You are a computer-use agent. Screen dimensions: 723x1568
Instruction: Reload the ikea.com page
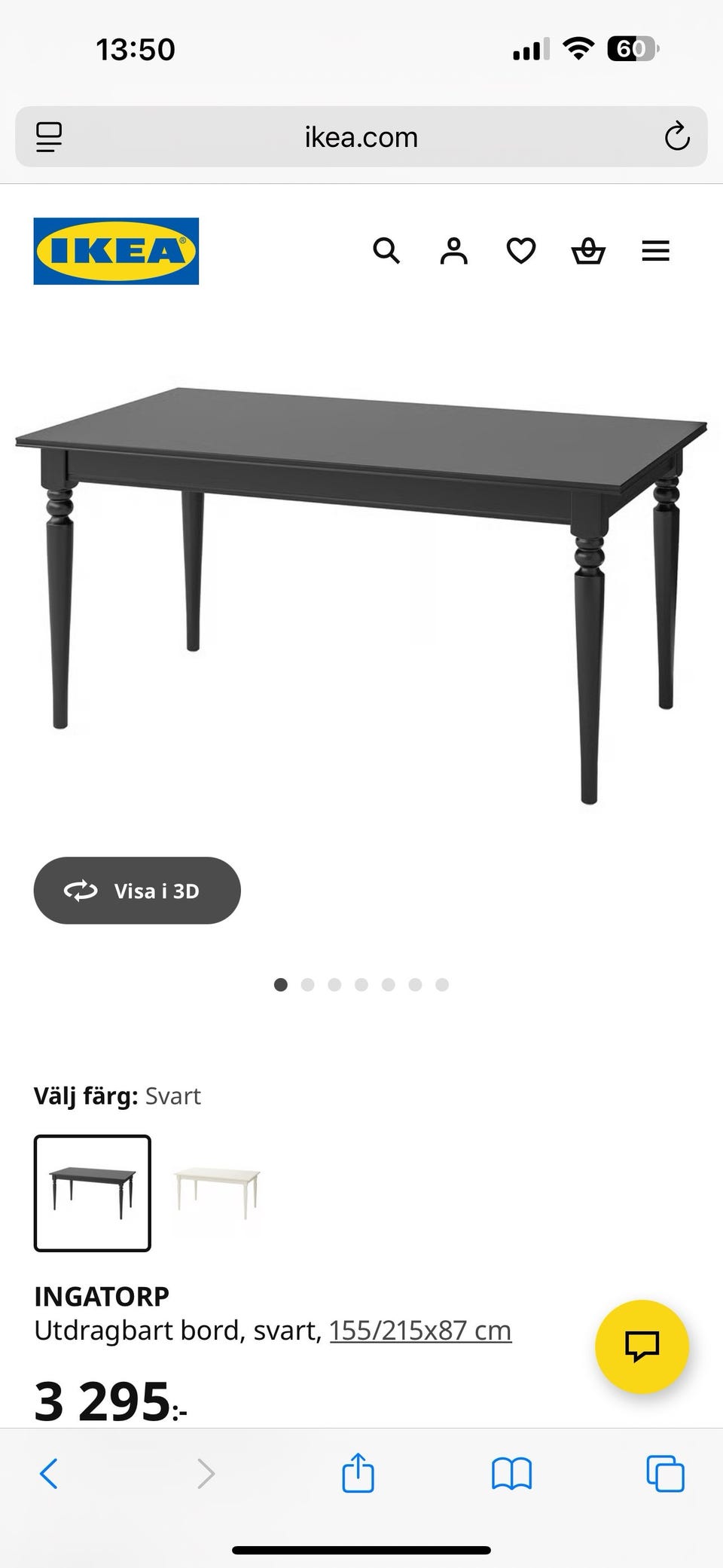676,137
